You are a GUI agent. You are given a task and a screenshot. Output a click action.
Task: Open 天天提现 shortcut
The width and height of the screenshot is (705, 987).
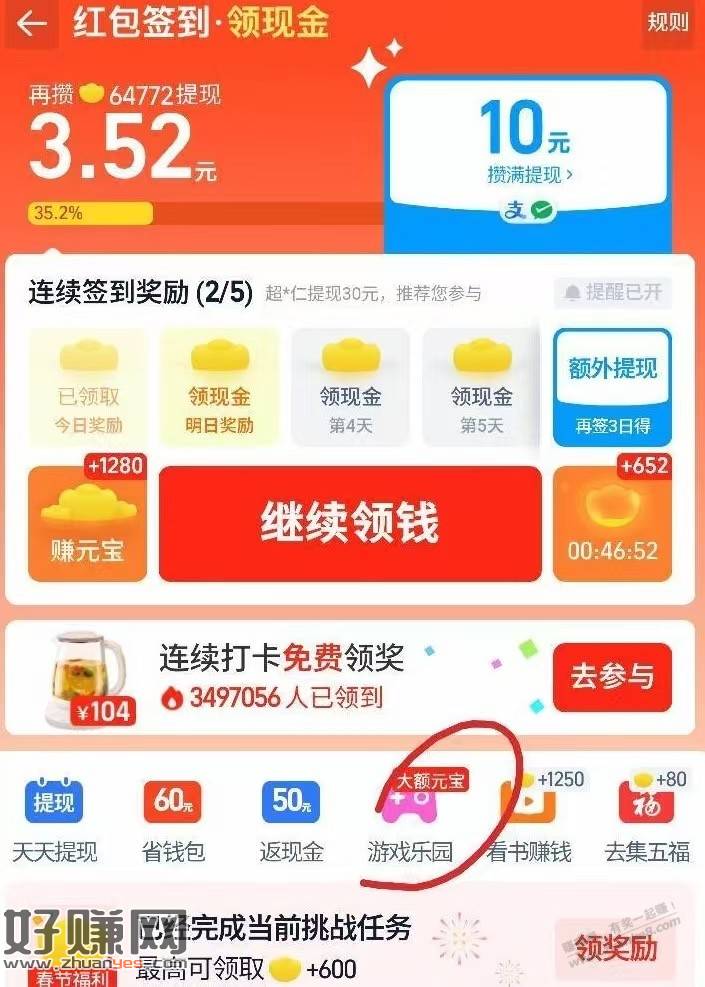tap(55, 822)
